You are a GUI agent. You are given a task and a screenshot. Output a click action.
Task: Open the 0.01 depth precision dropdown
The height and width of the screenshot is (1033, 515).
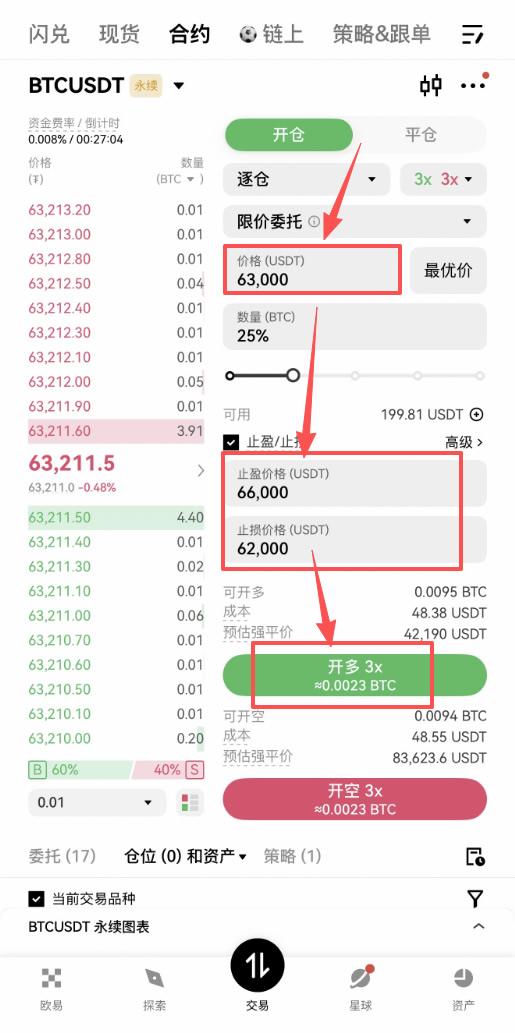97,802
